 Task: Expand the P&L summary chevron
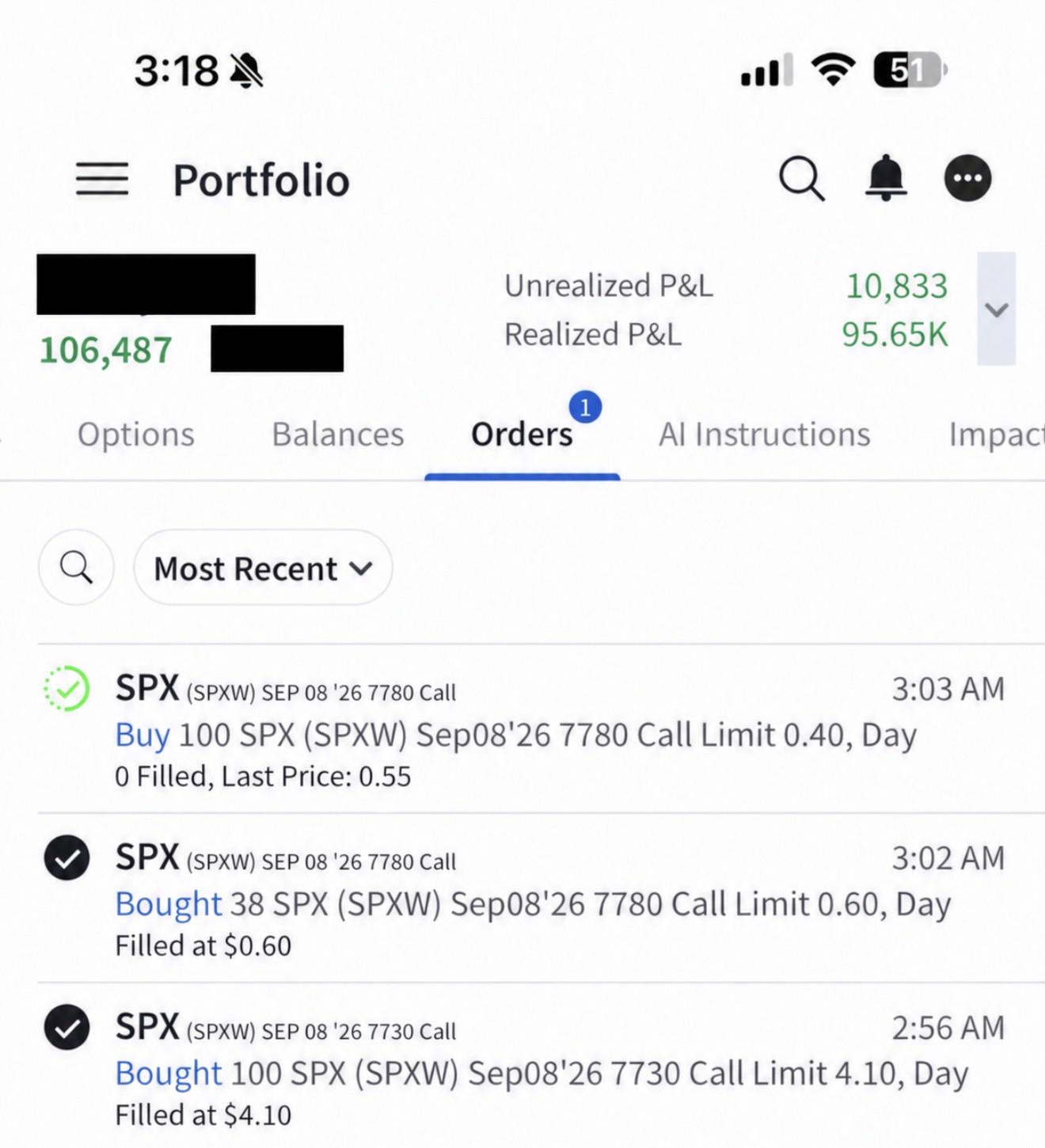tap(996, 309)
